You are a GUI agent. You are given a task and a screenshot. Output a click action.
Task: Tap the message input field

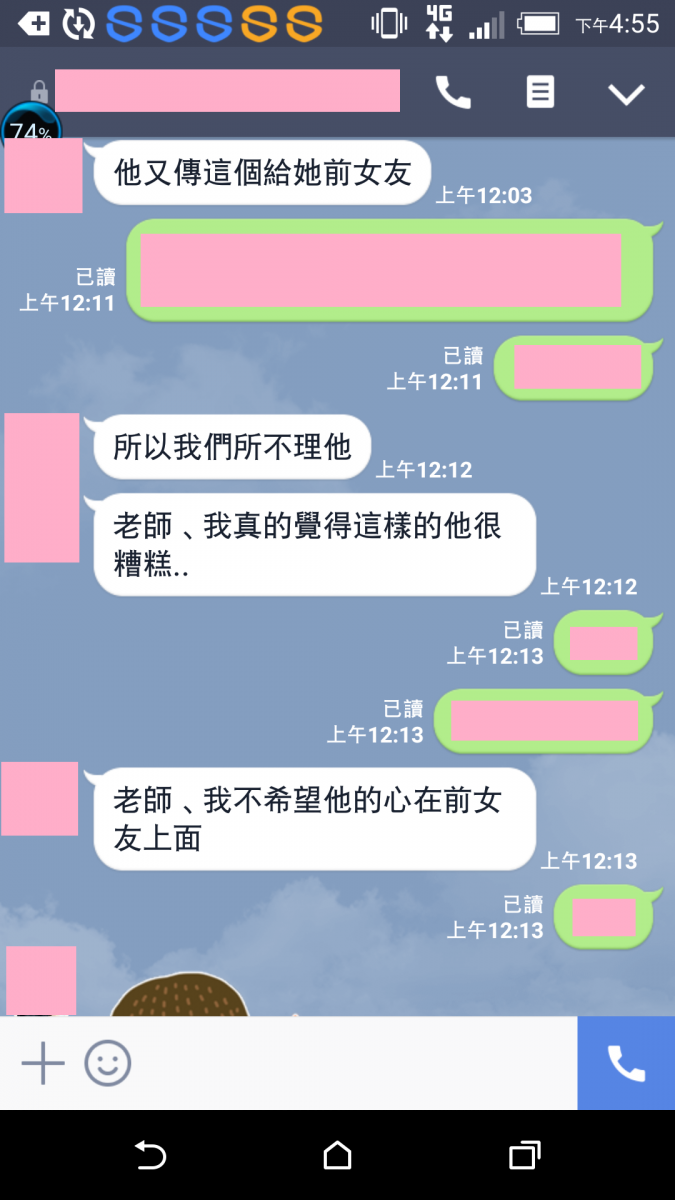pyautogui.click(x=350, y=1063)
